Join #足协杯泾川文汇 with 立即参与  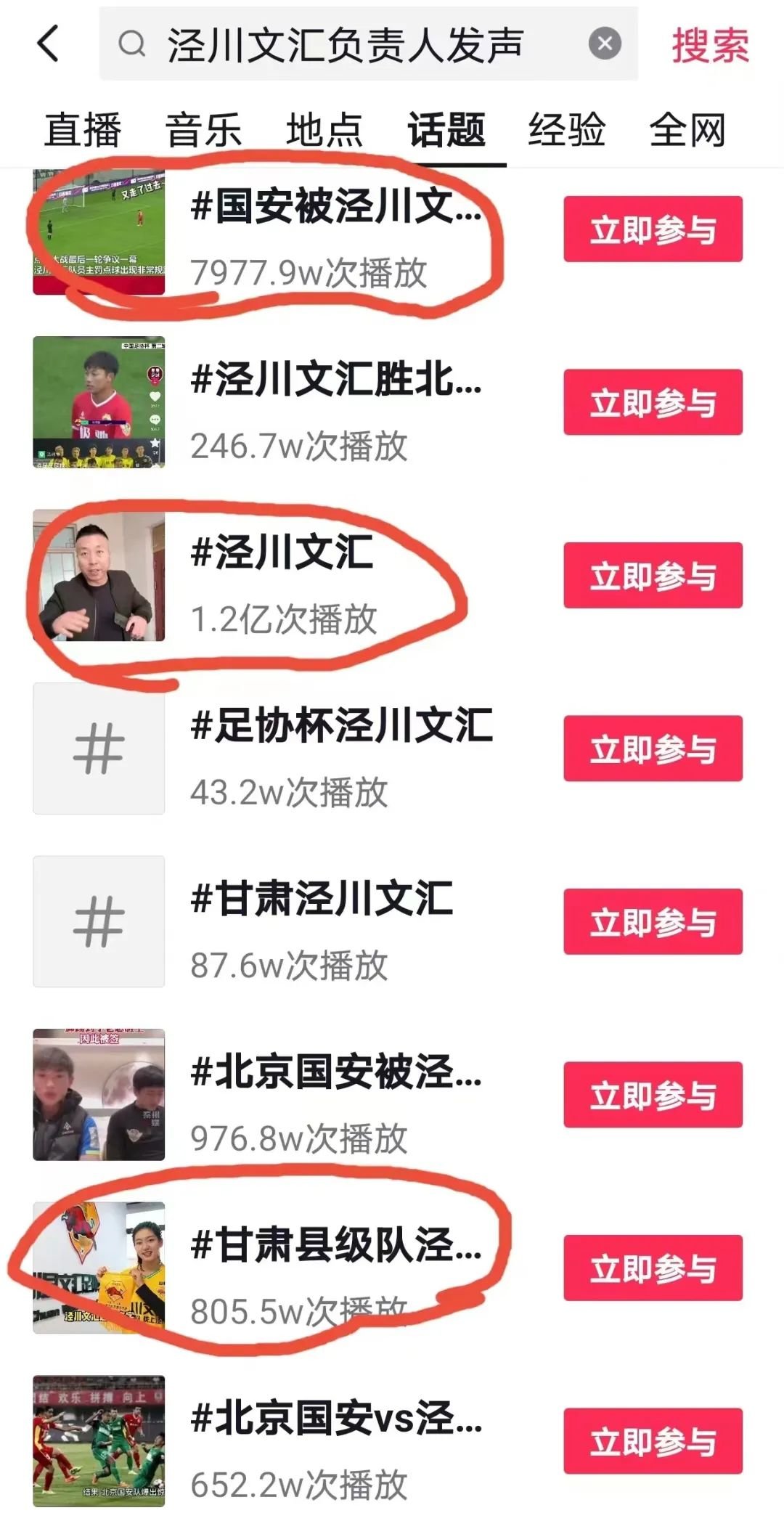point(653,748)
